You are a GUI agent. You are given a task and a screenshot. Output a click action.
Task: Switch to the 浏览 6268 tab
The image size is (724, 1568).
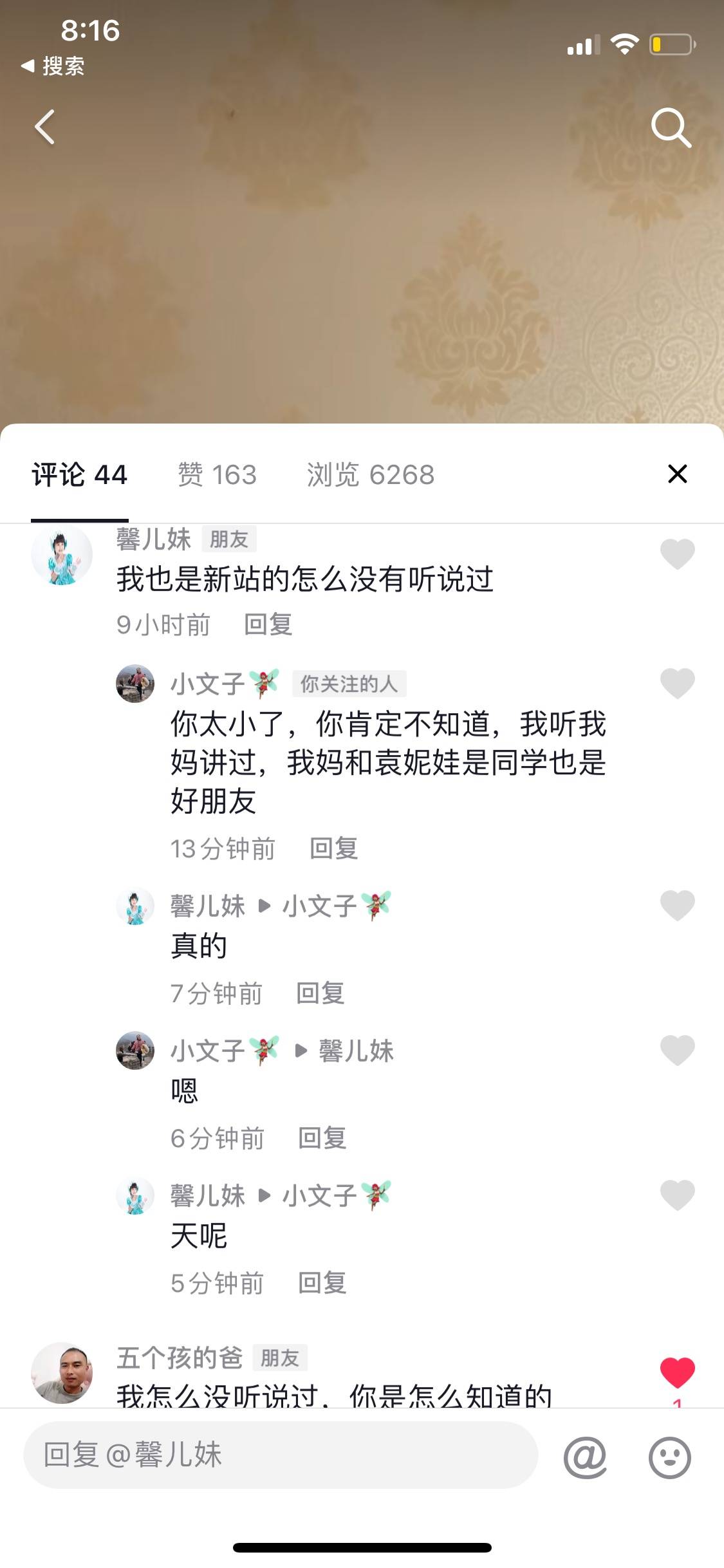370,475
